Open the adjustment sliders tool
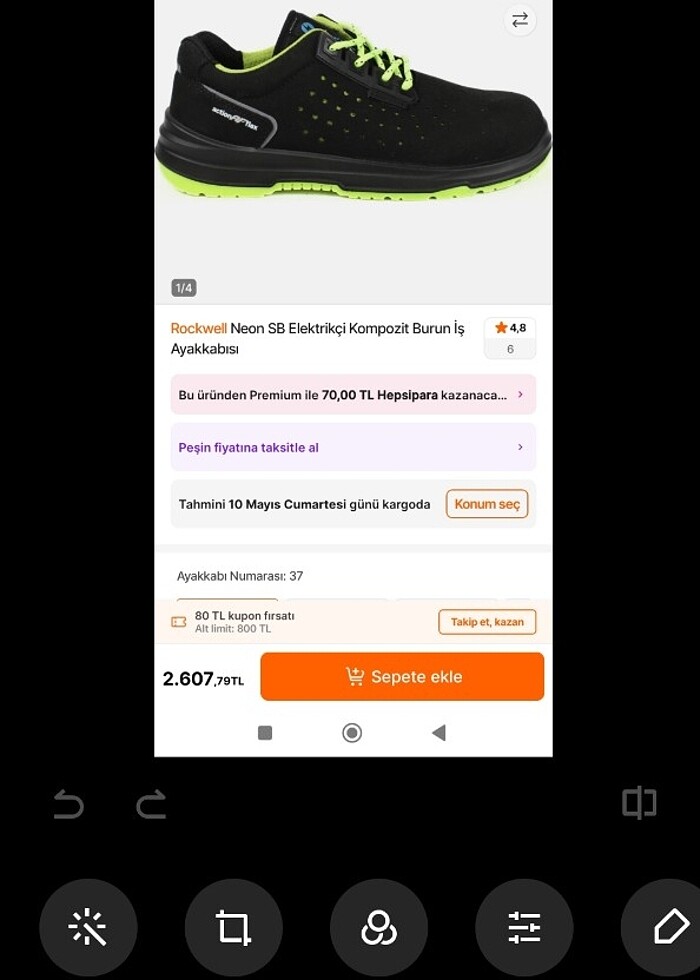 tap(524, 928)
